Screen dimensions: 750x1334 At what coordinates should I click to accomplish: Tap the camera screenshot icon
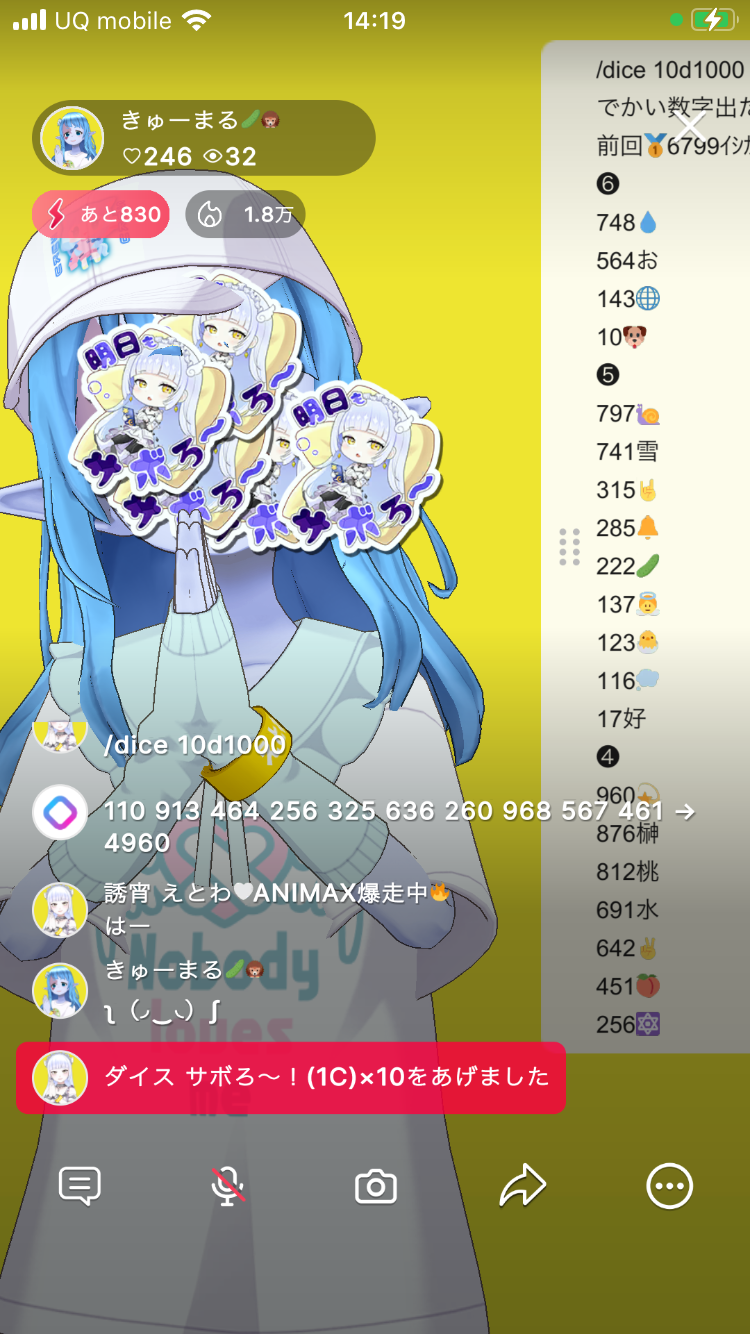pos(376,1187)
